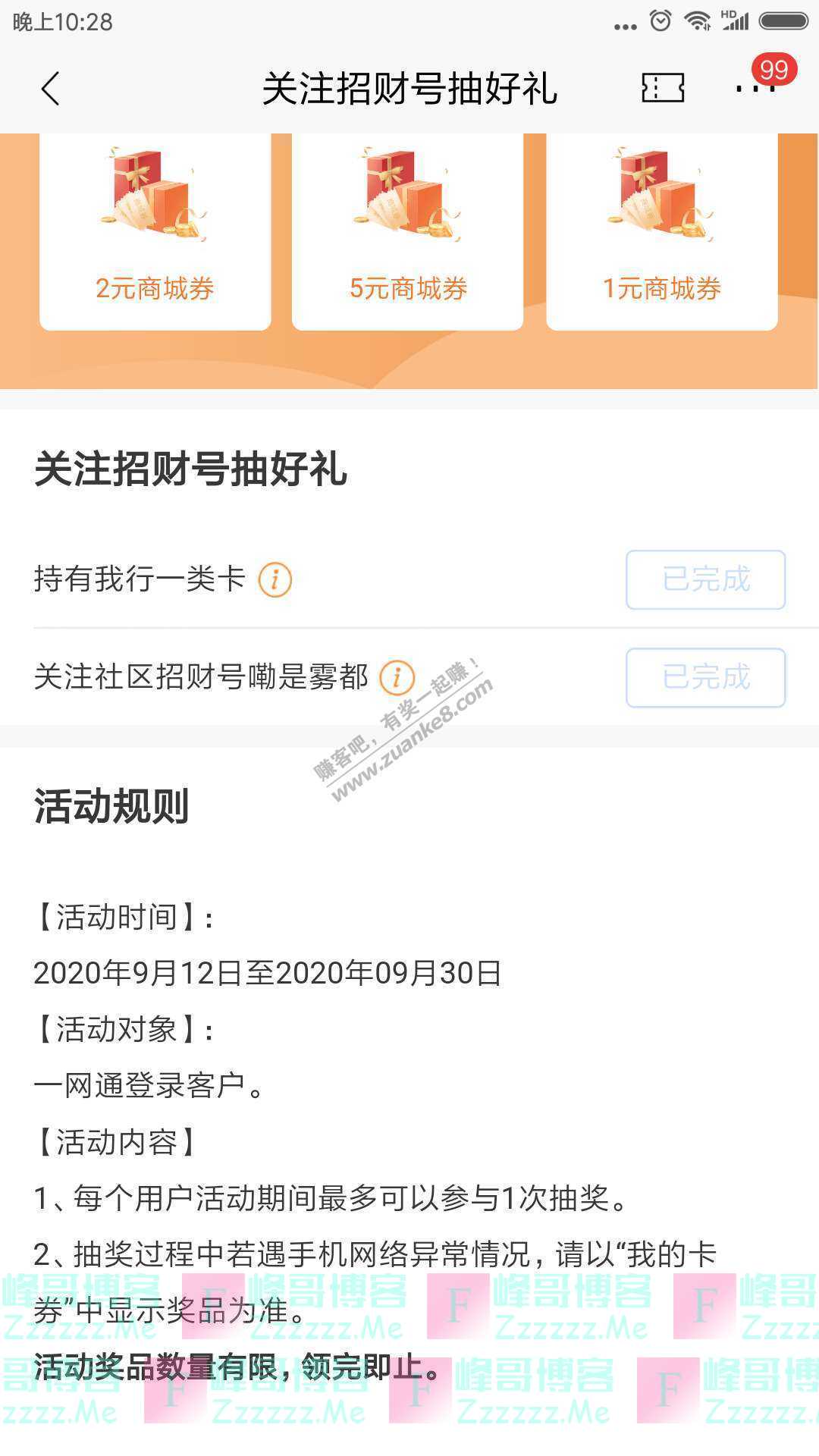Tap 已完成 button for 持有我行一类卡
The image size is (819, 1456).
point(705,580)
